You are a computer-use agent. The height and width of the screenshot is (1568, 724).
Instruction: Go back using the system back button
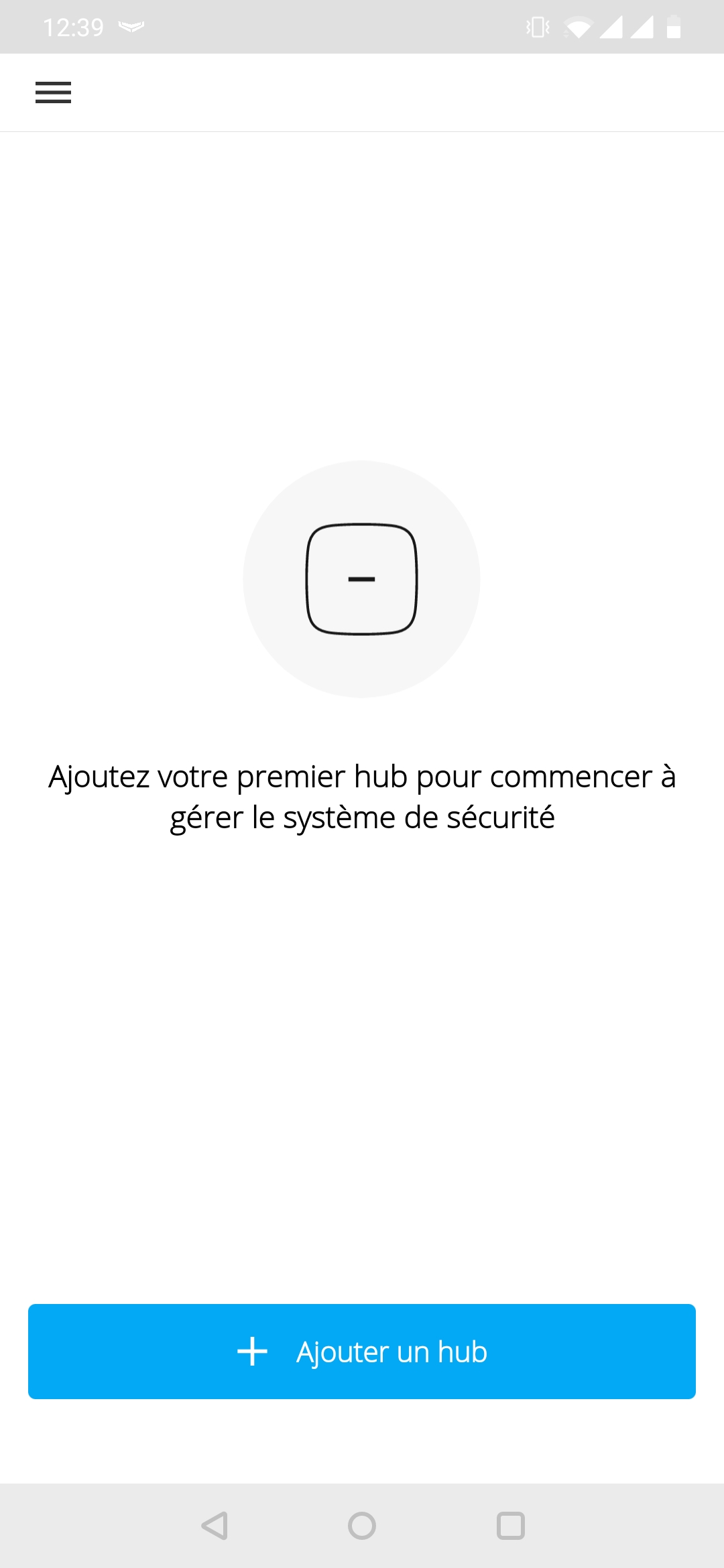click(215, 1526)
